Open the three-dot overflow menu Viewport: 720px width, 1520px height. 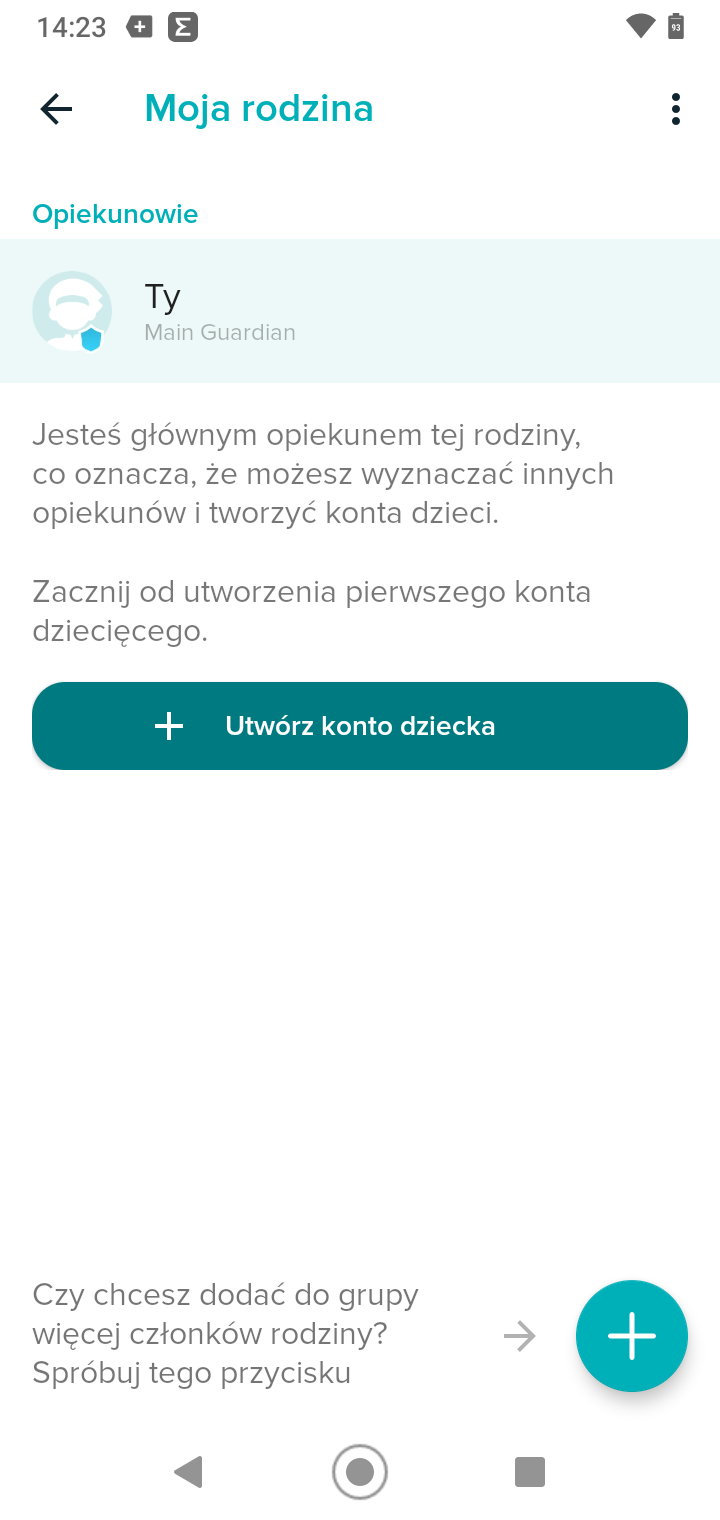[676, 109]
